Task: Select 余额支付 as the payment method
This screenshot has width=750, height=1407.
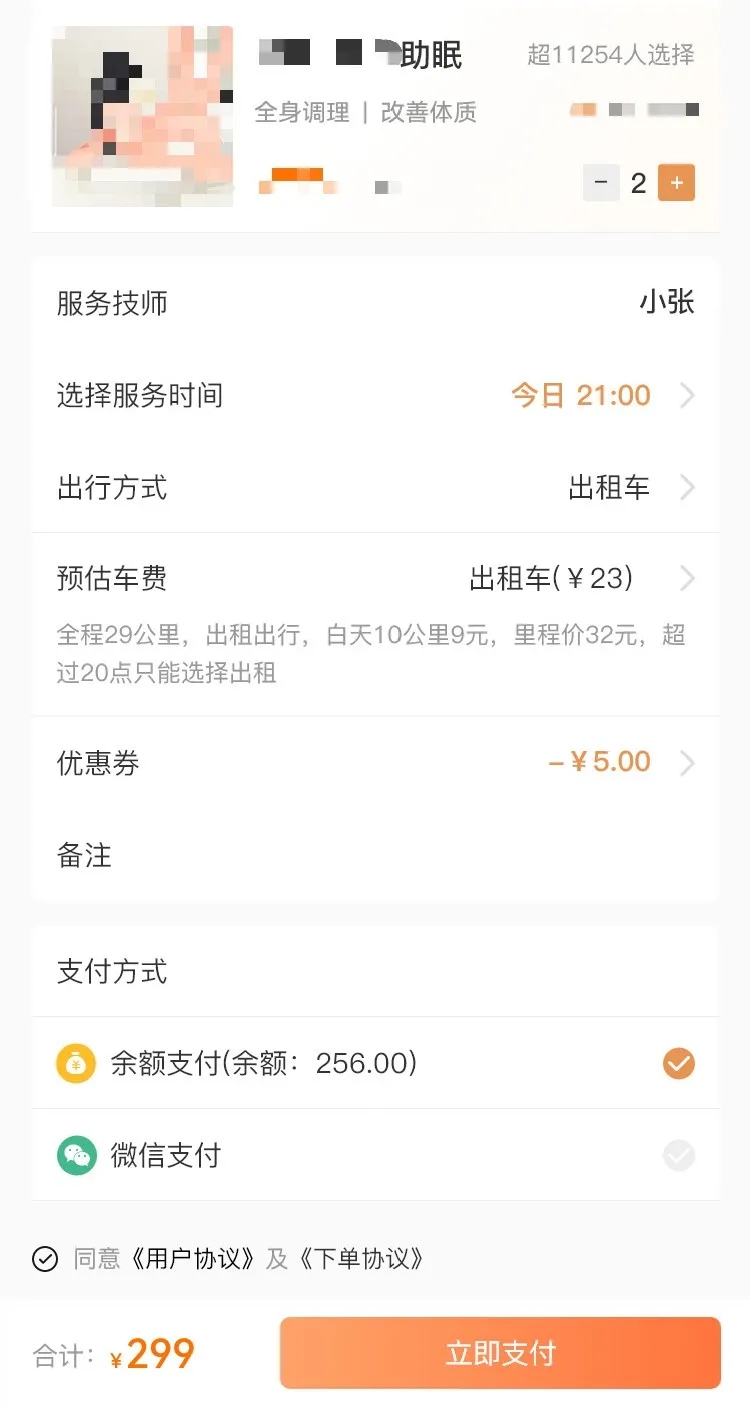Action: coord(375,1063)
